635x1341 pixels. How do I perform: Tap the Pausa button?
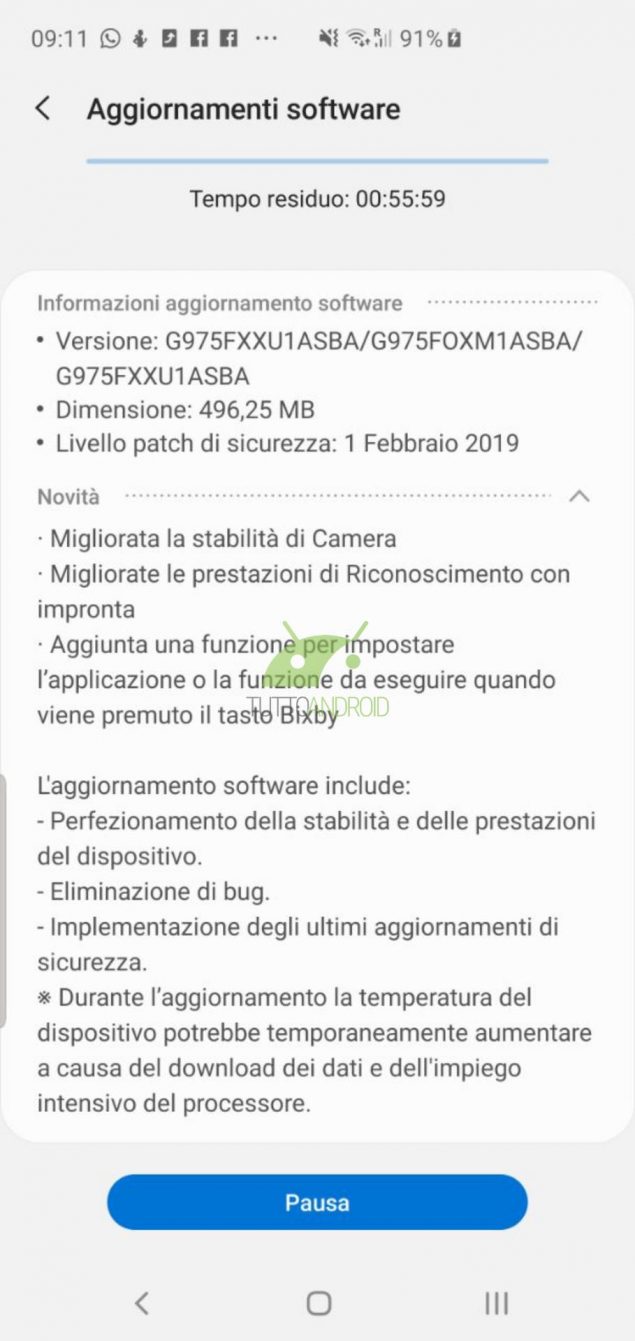click(x=317, y=1202)
